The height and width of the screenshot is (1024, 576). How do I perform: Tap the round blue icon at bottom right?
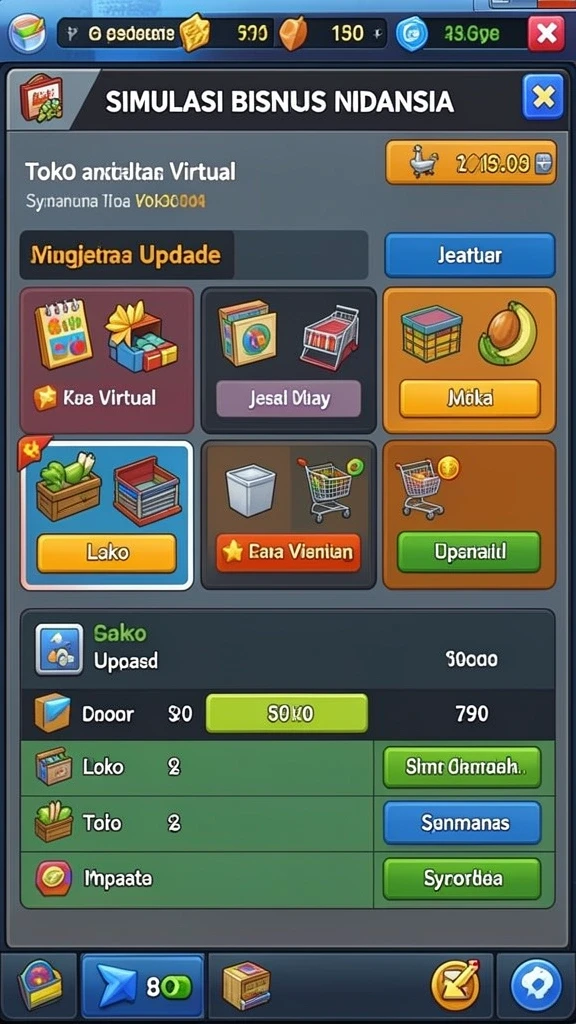[x=537, y=985]
